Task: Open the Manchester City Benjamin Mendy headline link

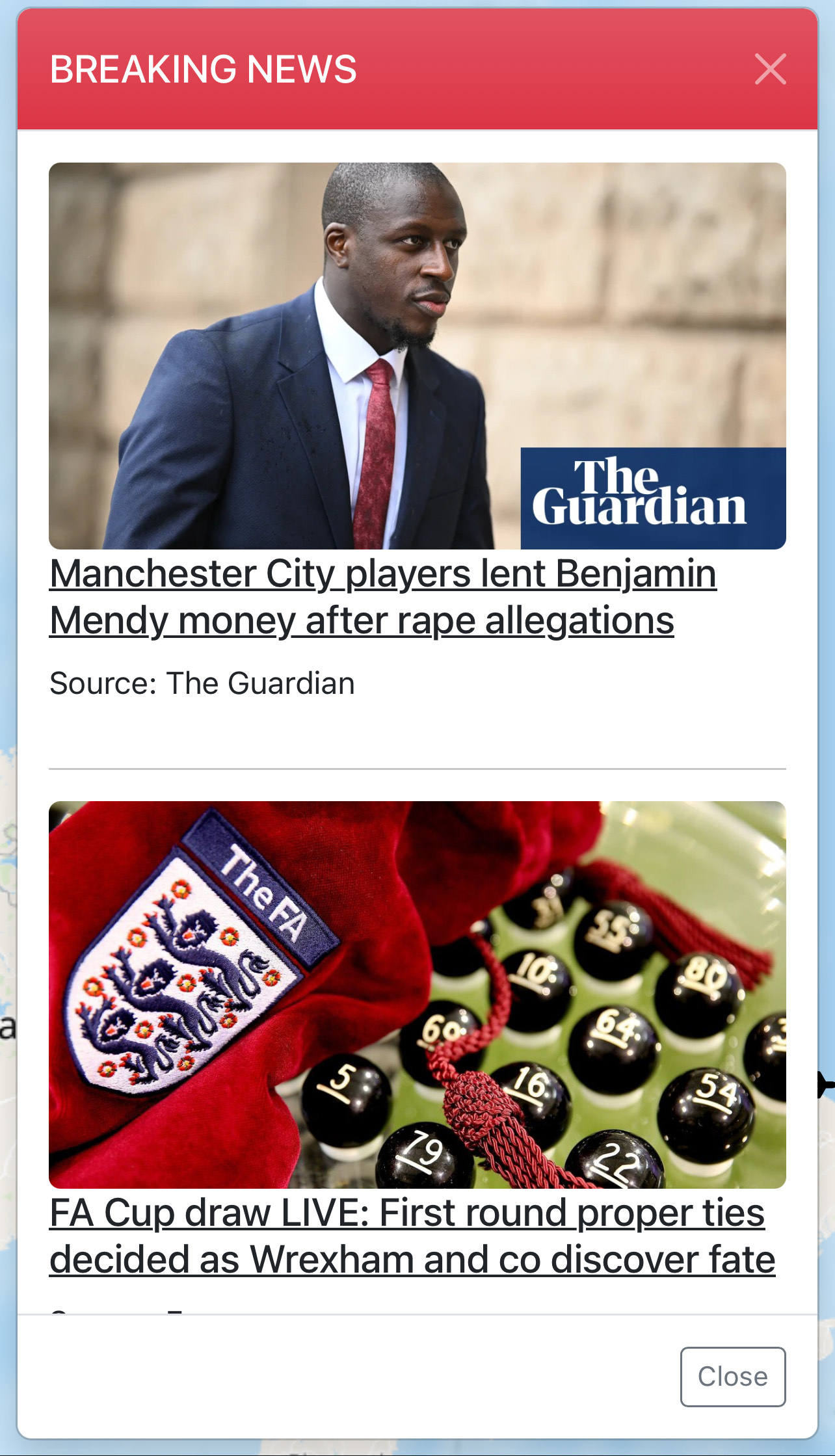Action: point(383,597)
